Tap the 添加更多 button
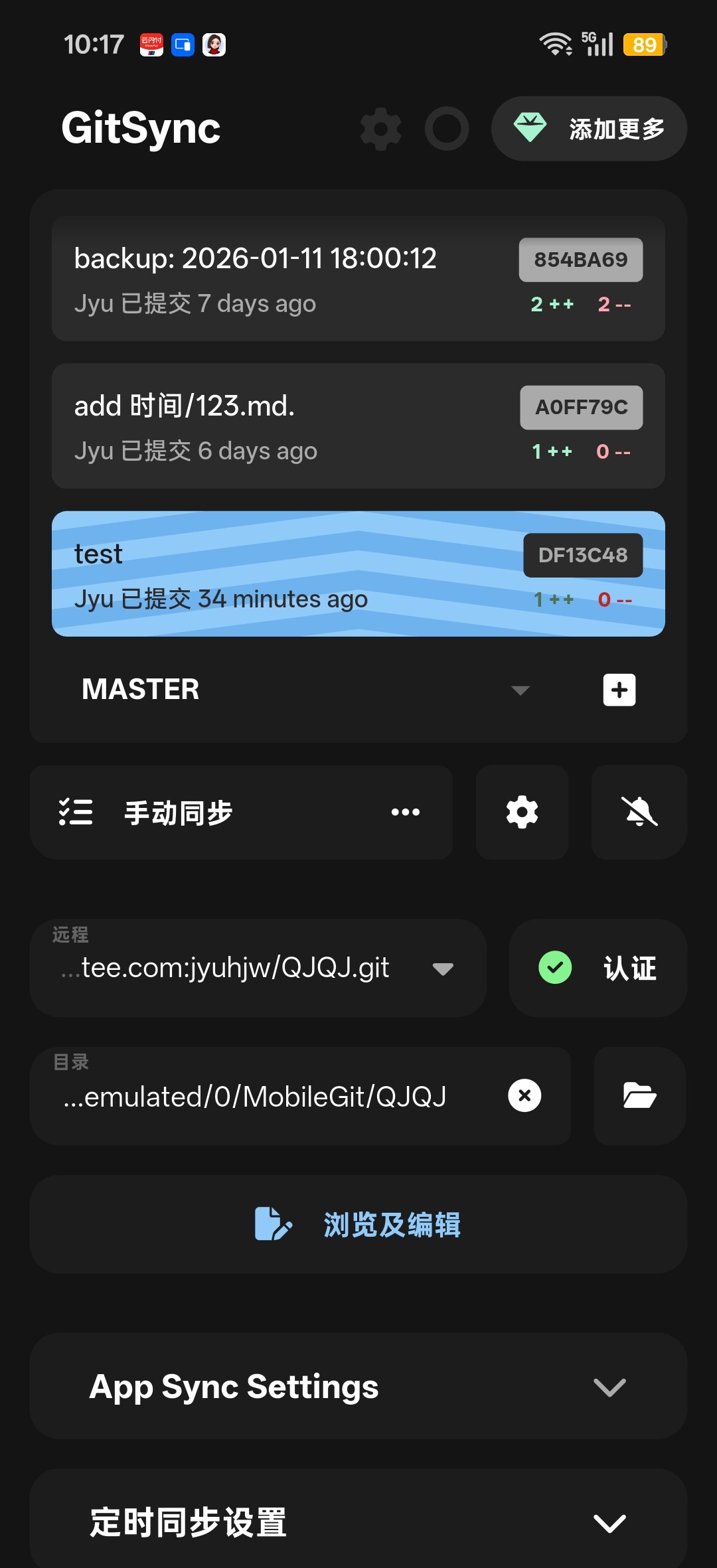The height and width of the screenshot is (1568, 717). point(589,129)
